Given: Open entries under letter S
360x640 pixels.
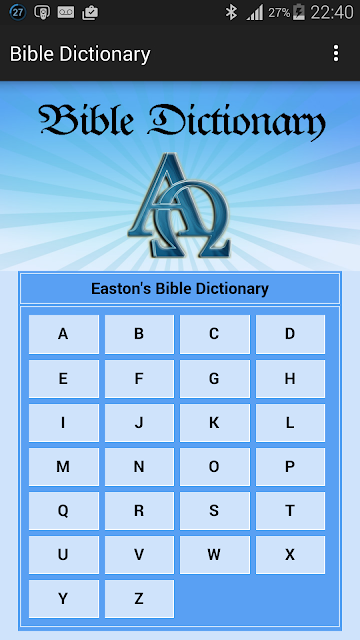Looking at the screenshot, I should click(x=215, y=511).
